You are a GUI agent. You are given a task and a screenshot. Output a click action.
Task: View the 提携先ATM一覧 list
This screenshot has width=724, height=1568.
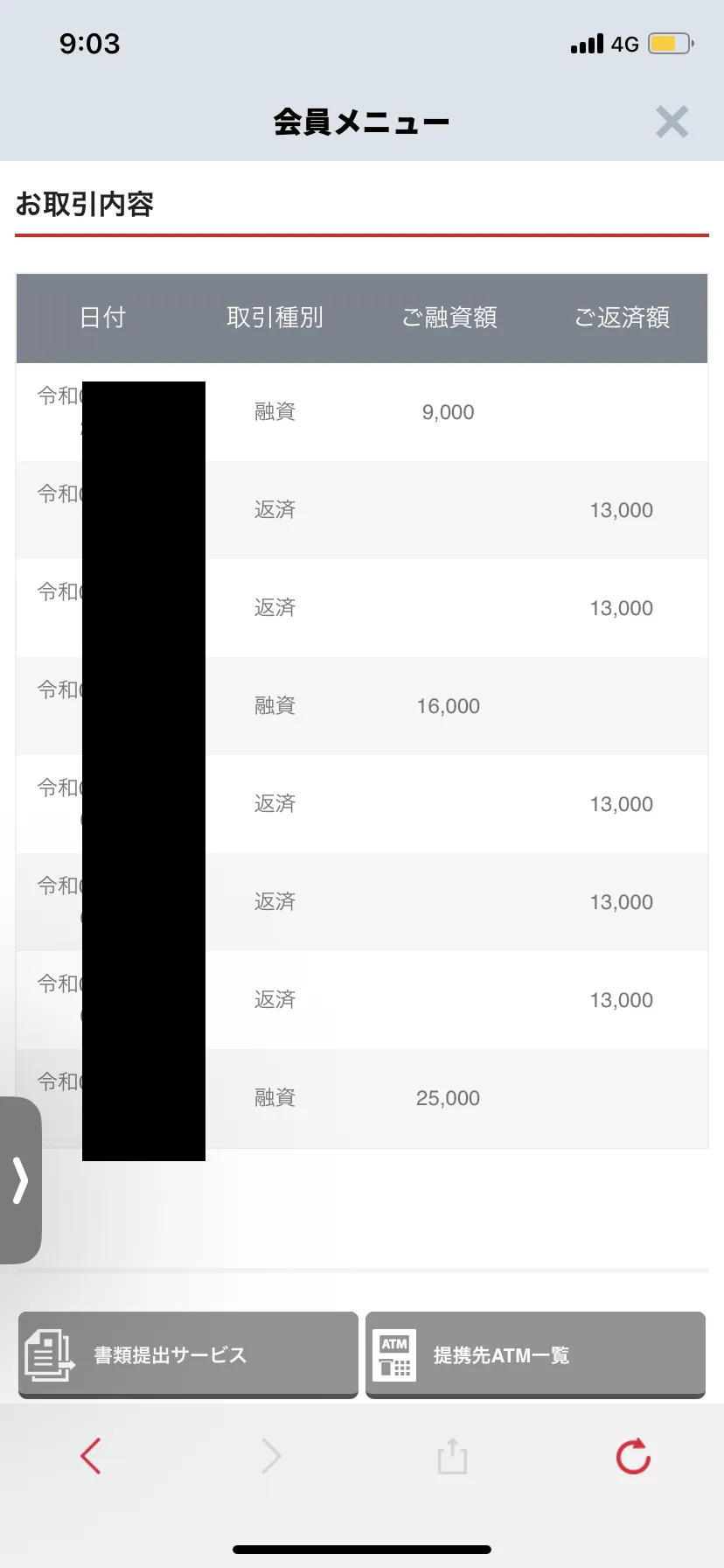tap(535, 1354)
